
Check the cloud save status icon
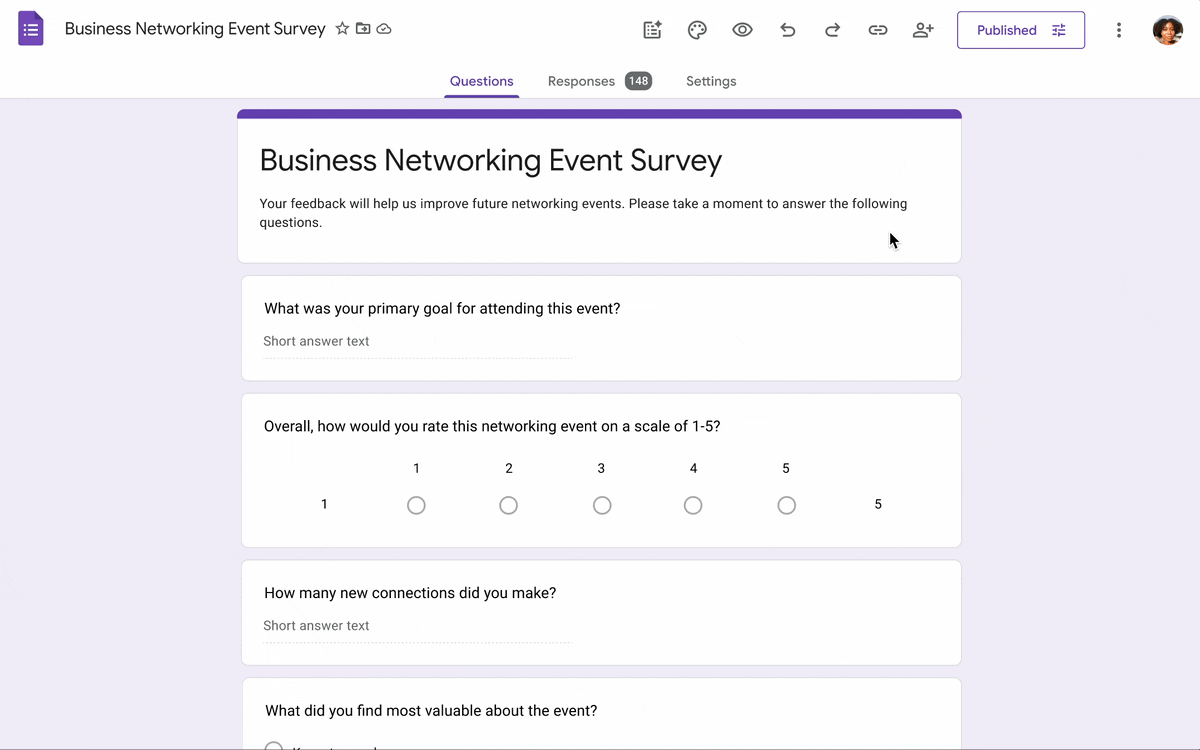[x=384, y=29]
